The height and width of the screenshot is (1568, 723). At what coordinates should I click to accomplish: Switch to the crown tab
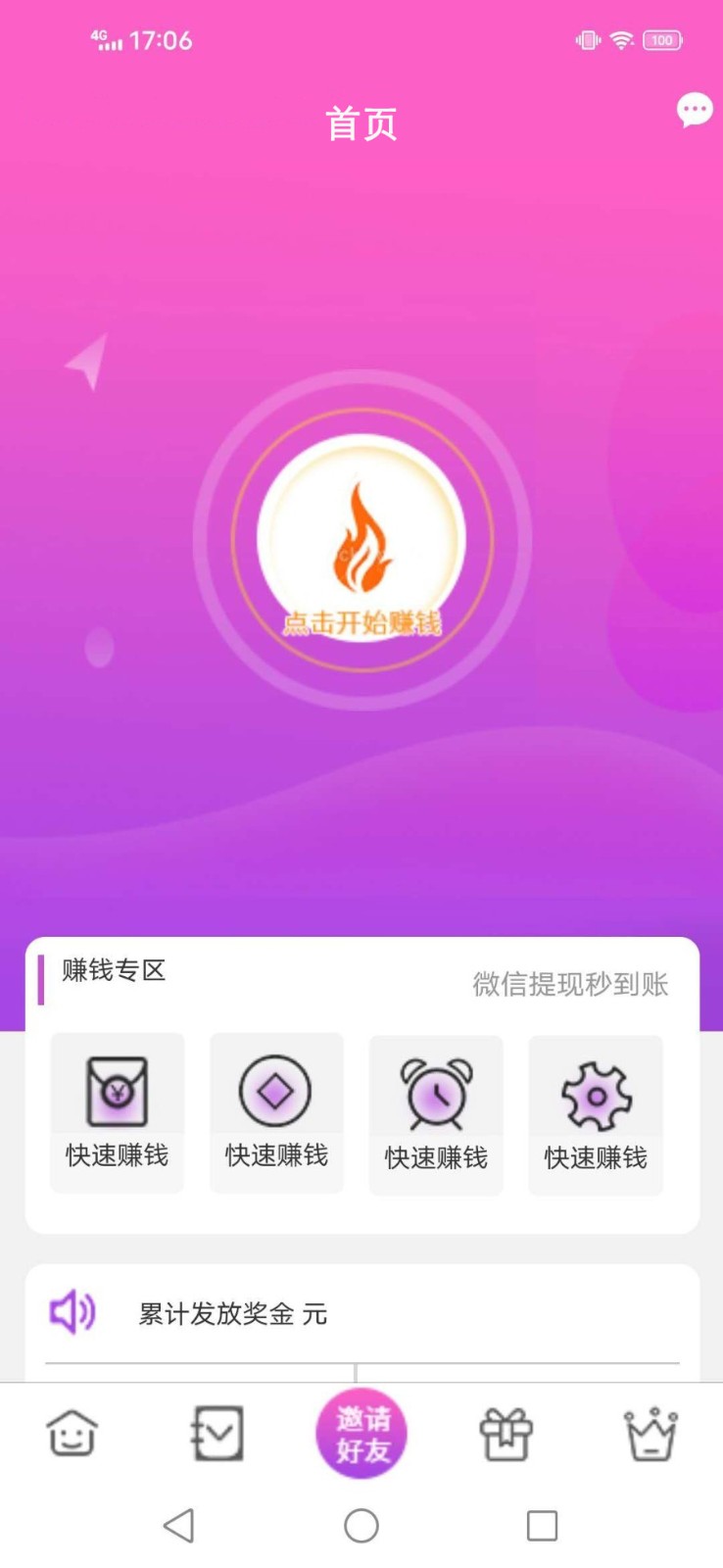(651, 1434)
